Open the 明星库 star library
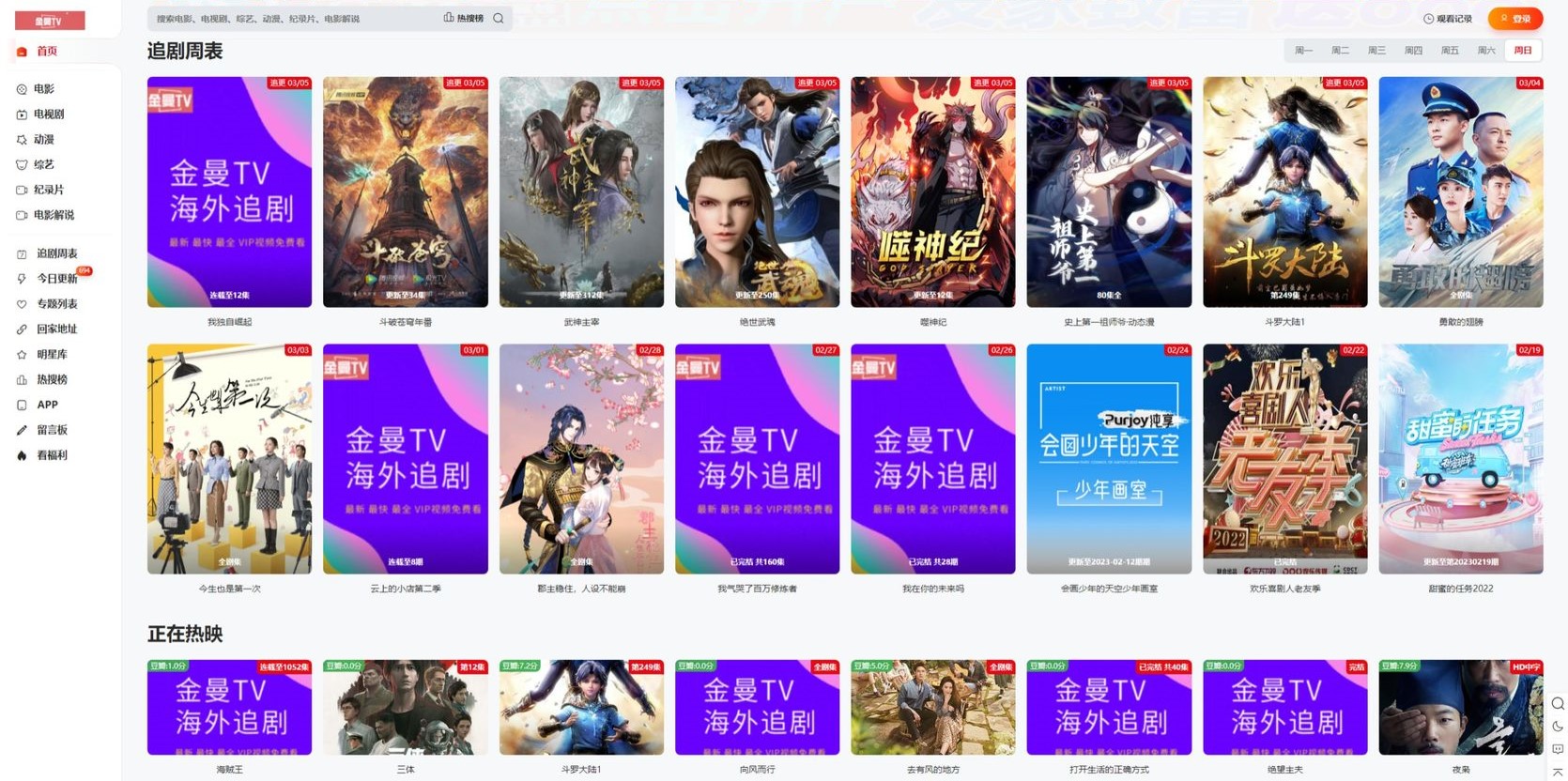 click(52, 355)
